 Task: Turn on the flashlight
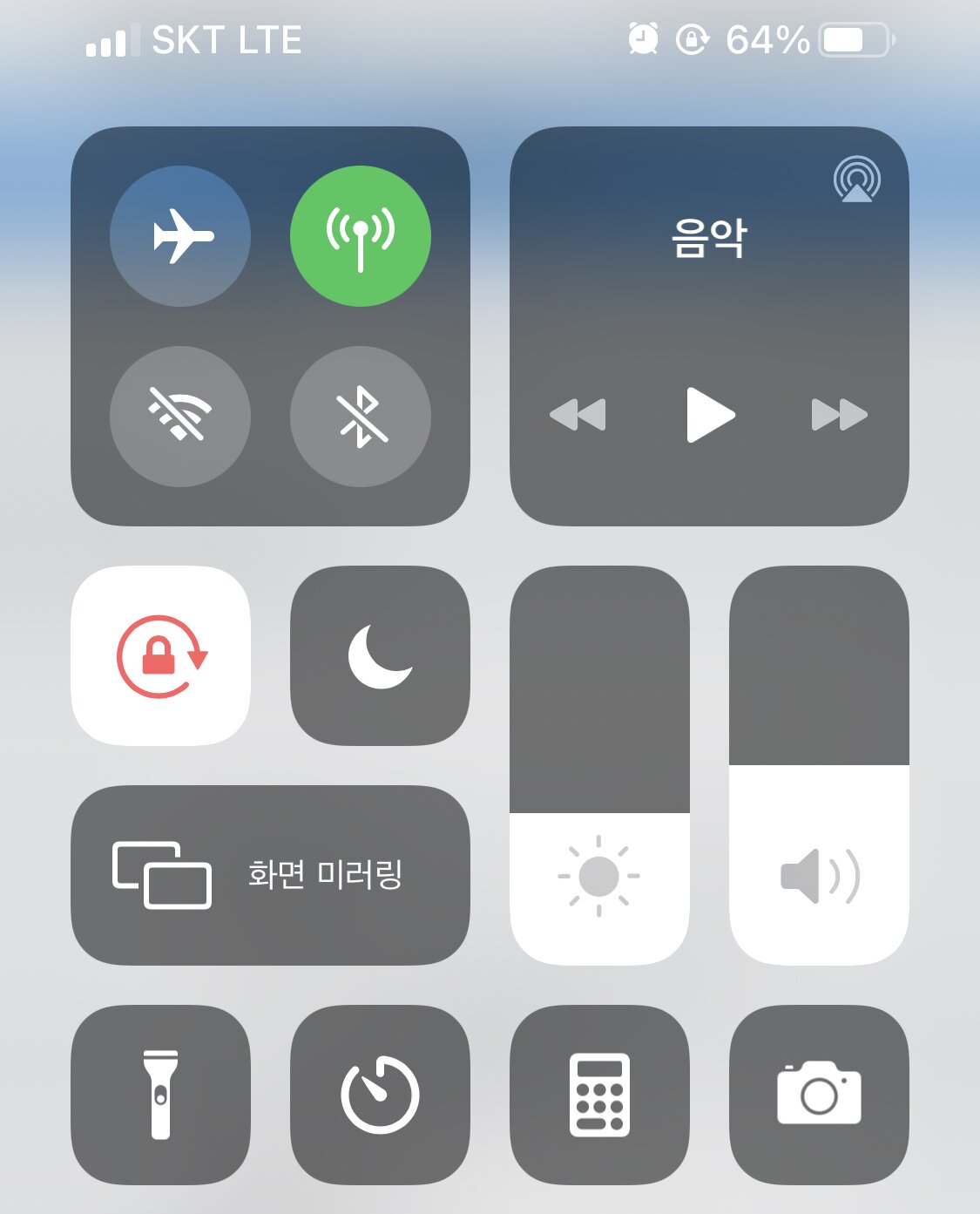pos(160,1095)
